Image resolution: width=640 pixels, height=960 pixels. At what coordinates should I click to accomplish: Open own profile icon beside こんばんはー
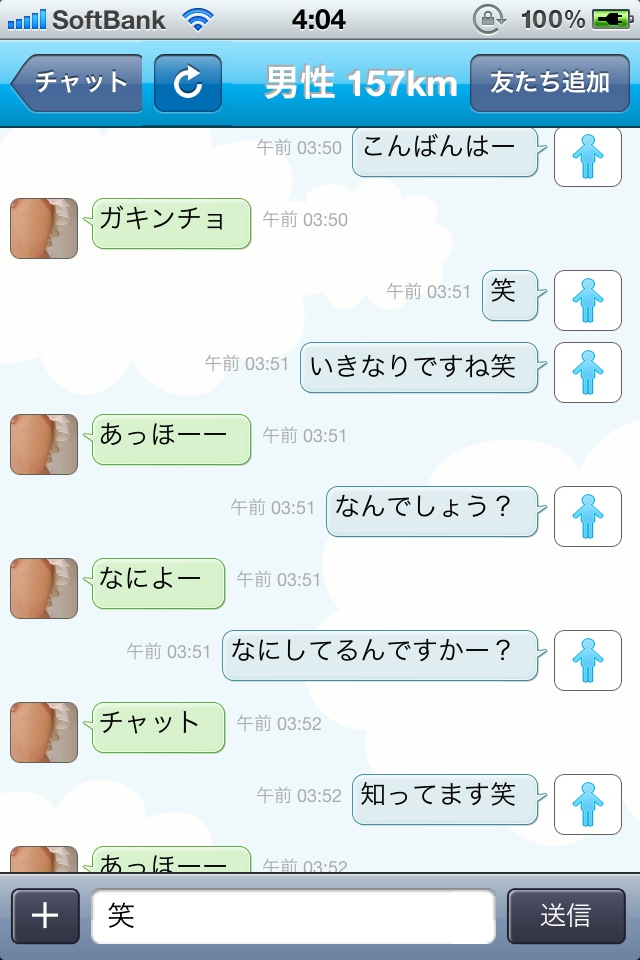(588, 157)
